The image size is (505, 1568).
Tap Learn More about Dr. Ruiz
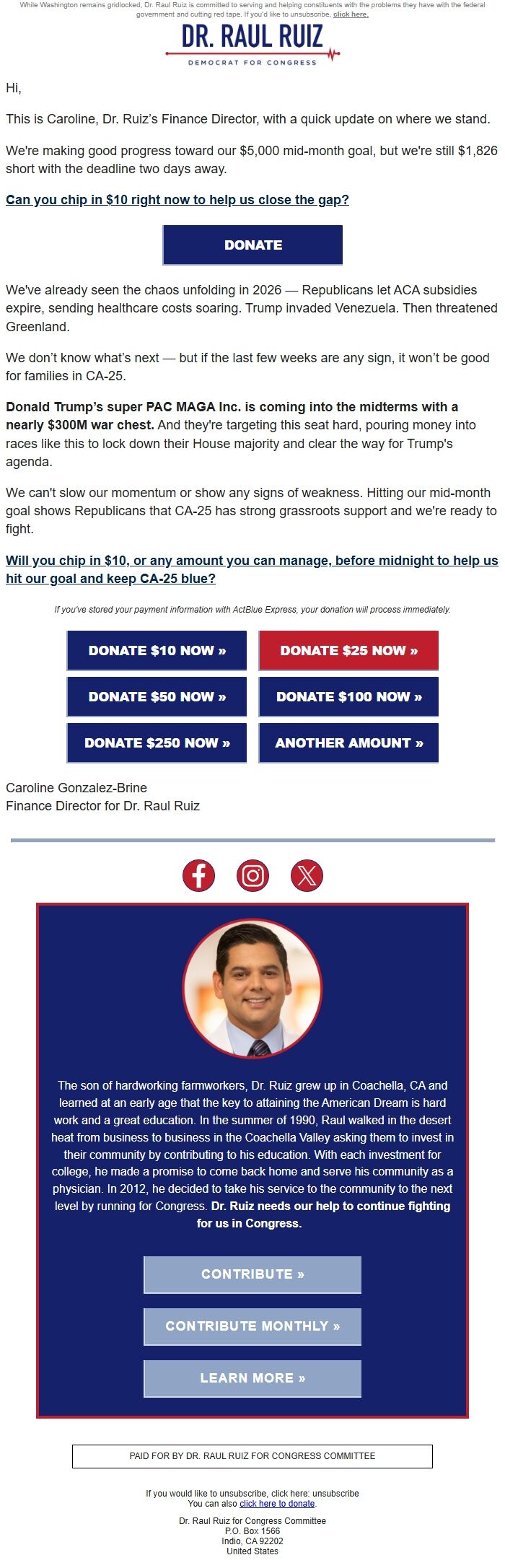[252, 1378]
